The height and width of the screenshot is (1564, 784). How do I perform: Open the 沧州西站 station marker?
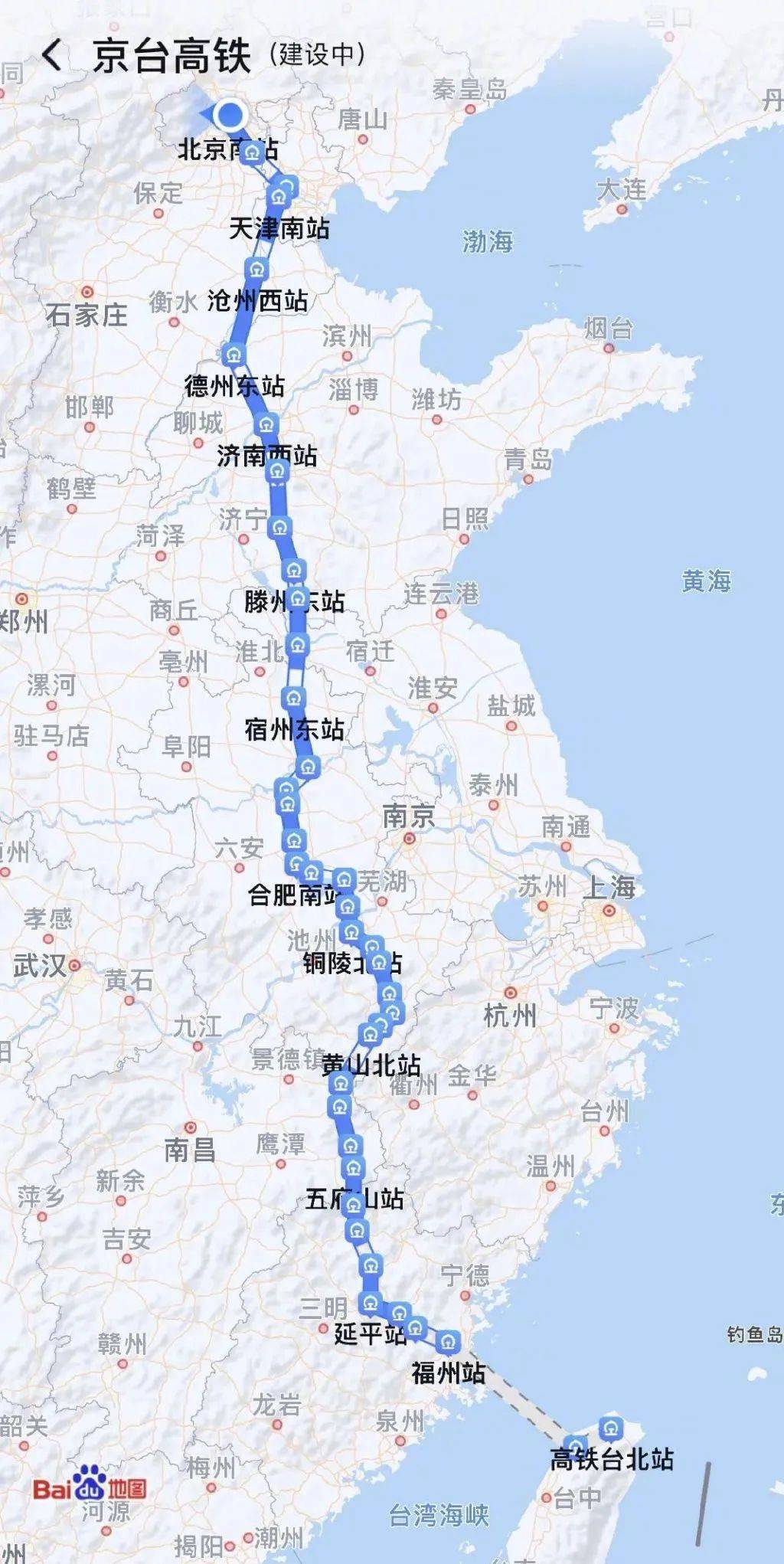pyautogui.click(x=256, y=269)
